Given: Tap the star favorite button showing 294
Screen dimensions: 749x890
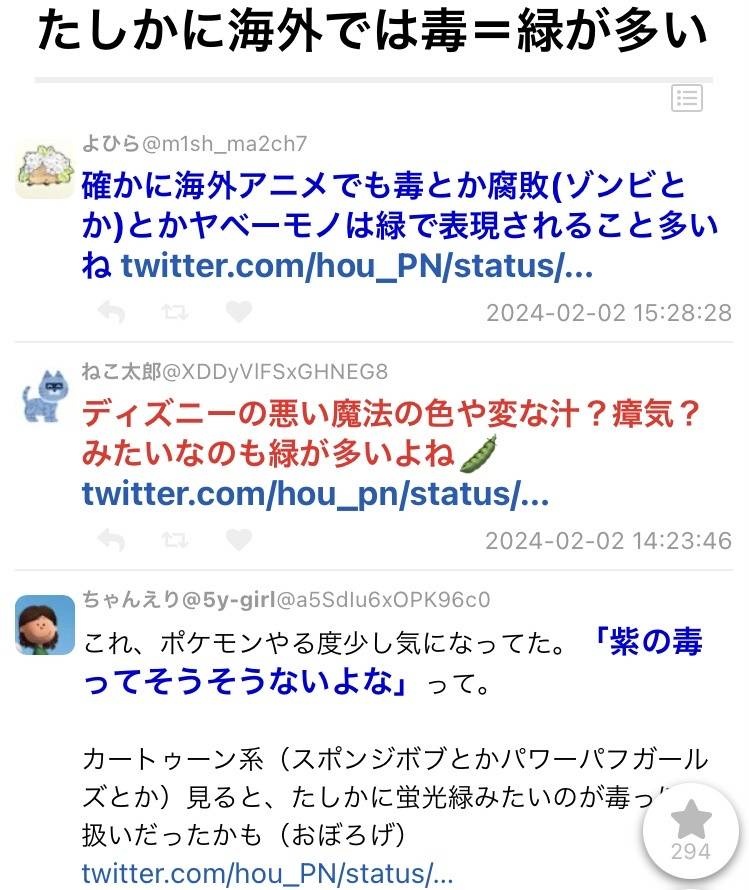Looking at the screenshot, I should point(690,829).
